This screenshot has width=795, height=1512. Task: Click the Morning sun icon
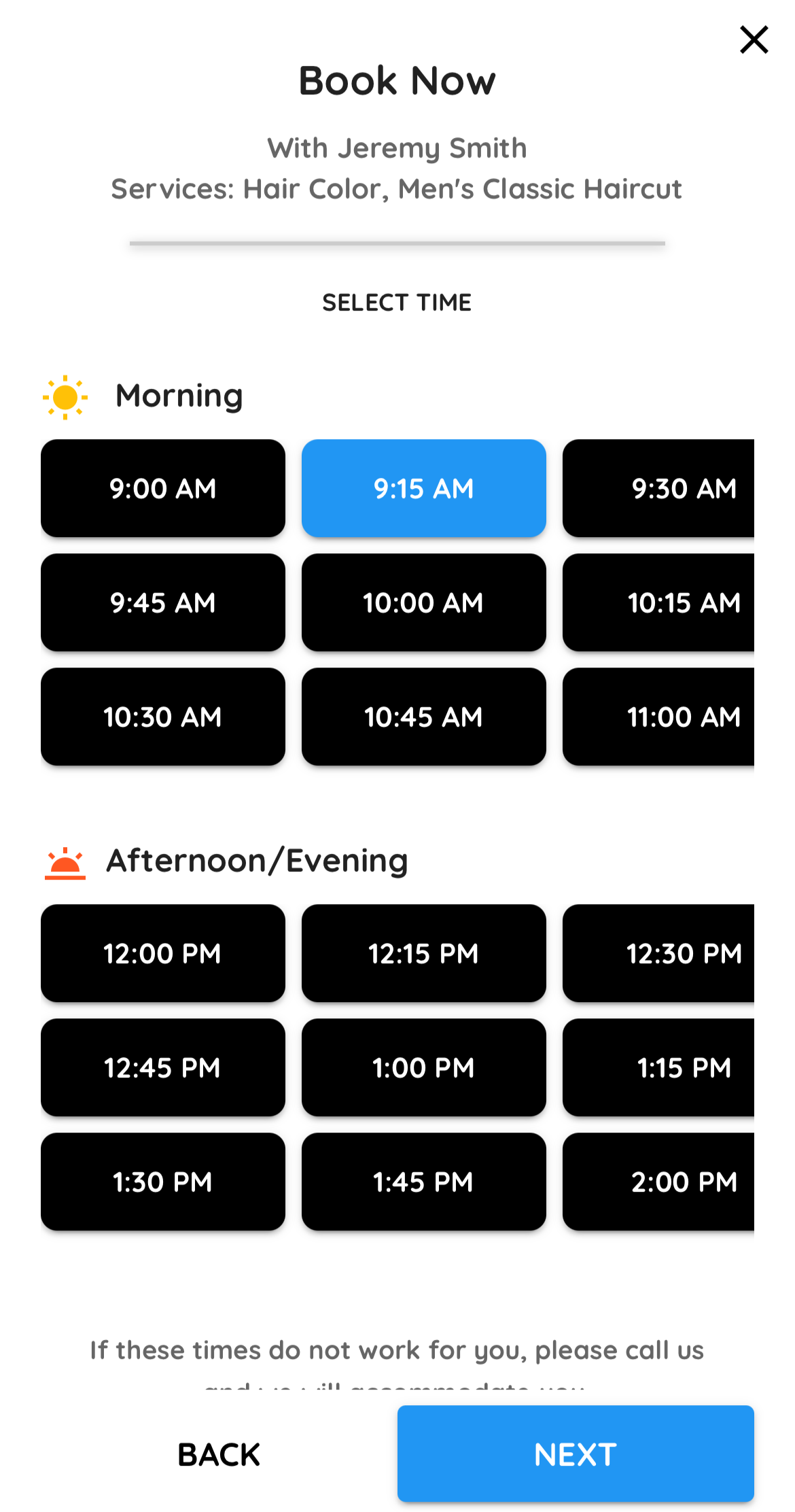[66, 396]
